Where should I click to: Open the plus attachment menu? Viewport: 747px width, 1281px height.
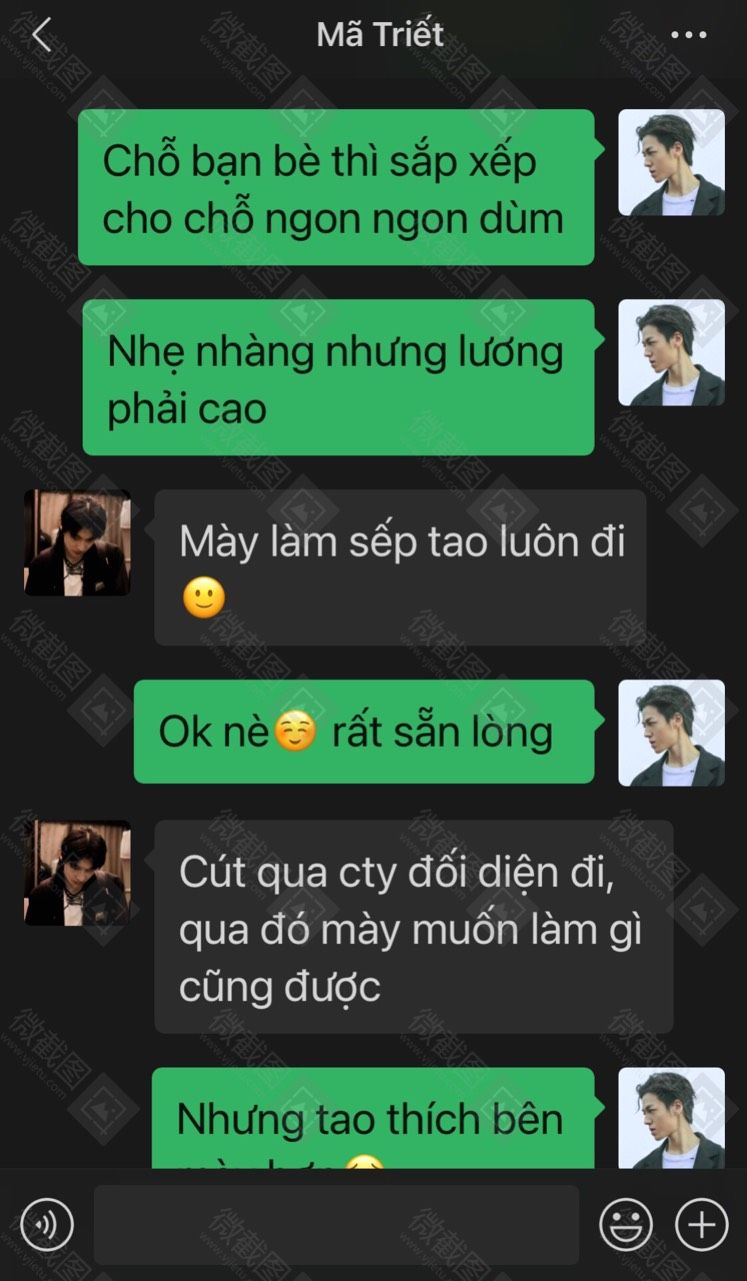click(702, 1224)
